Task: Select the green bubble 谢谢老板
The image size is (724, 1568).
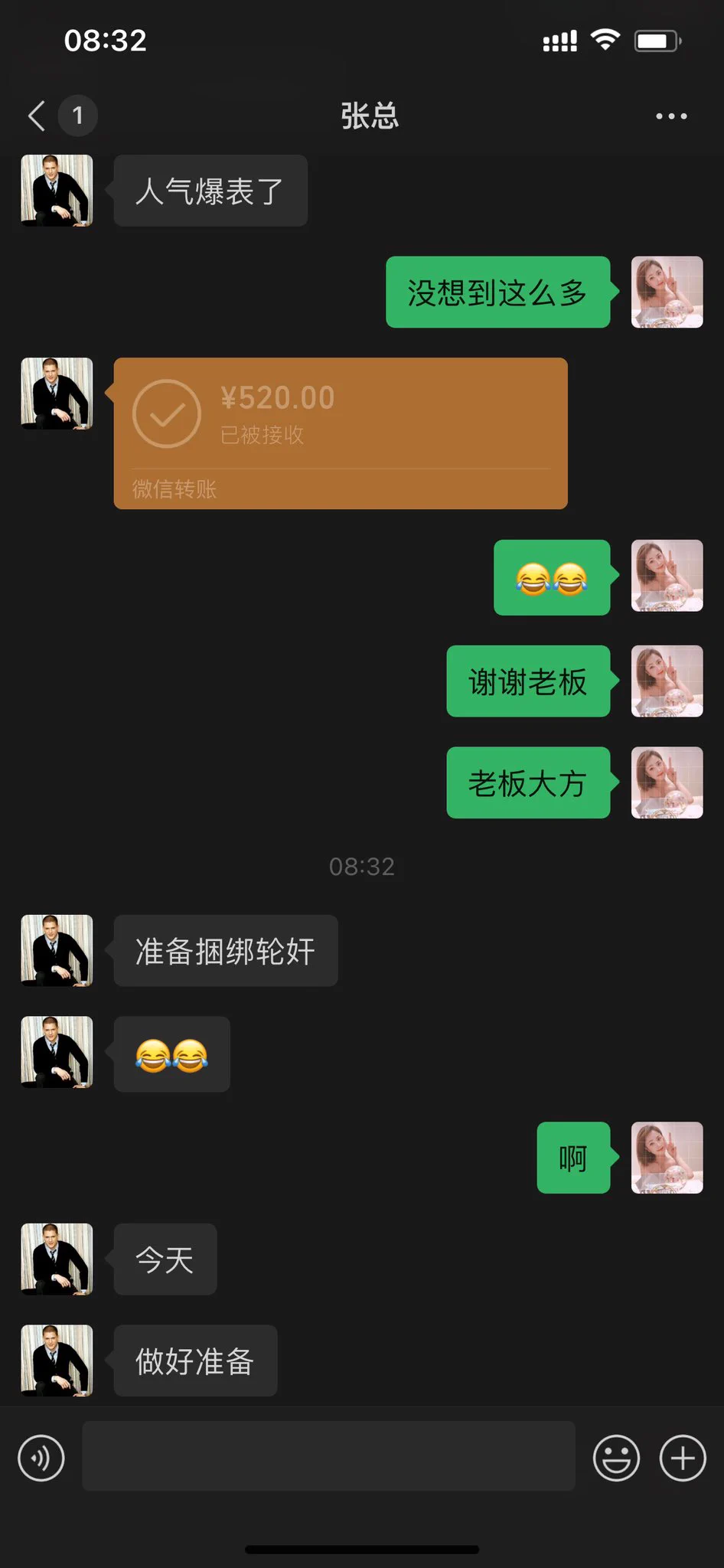Action: [528, 682]
